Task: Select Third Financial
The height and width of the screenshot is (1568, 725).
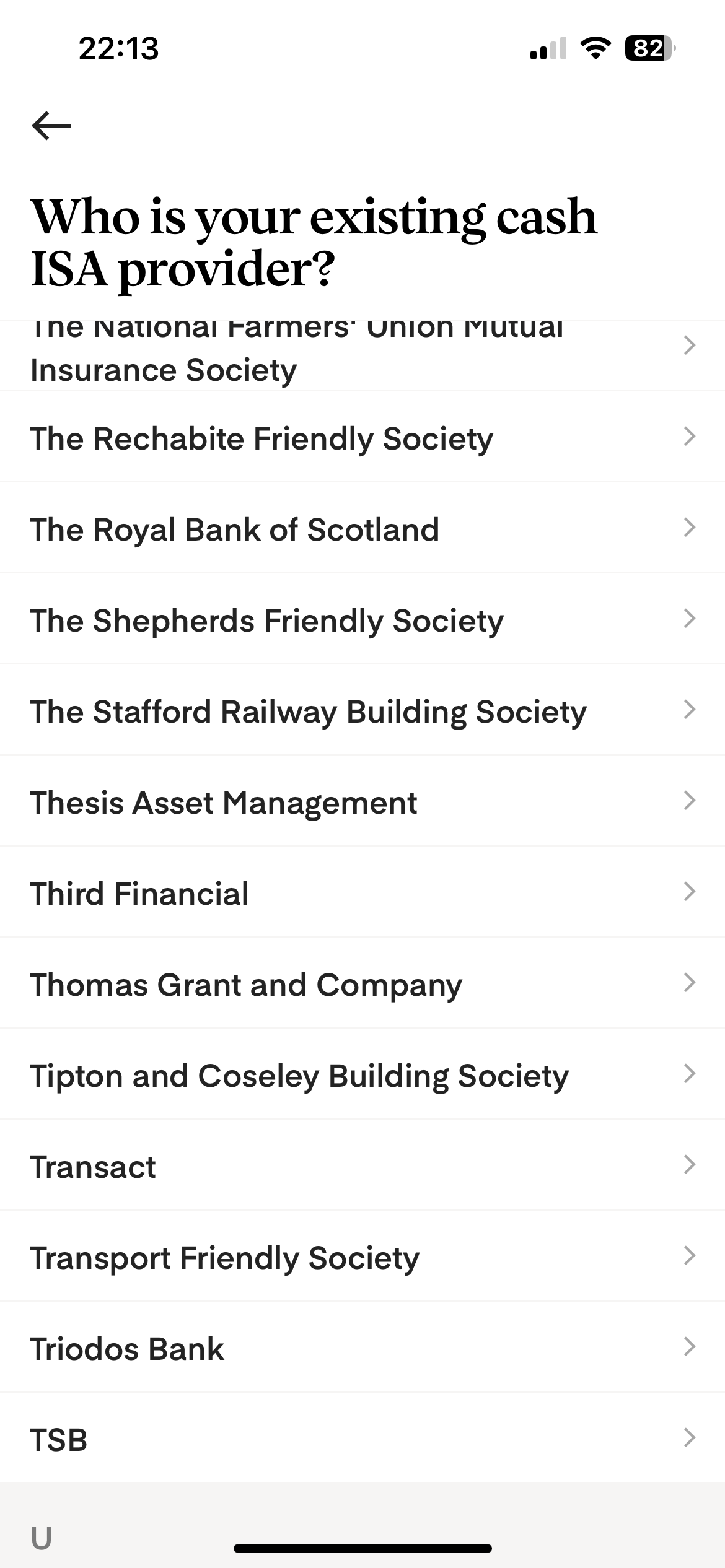Action: pos(362,892)
